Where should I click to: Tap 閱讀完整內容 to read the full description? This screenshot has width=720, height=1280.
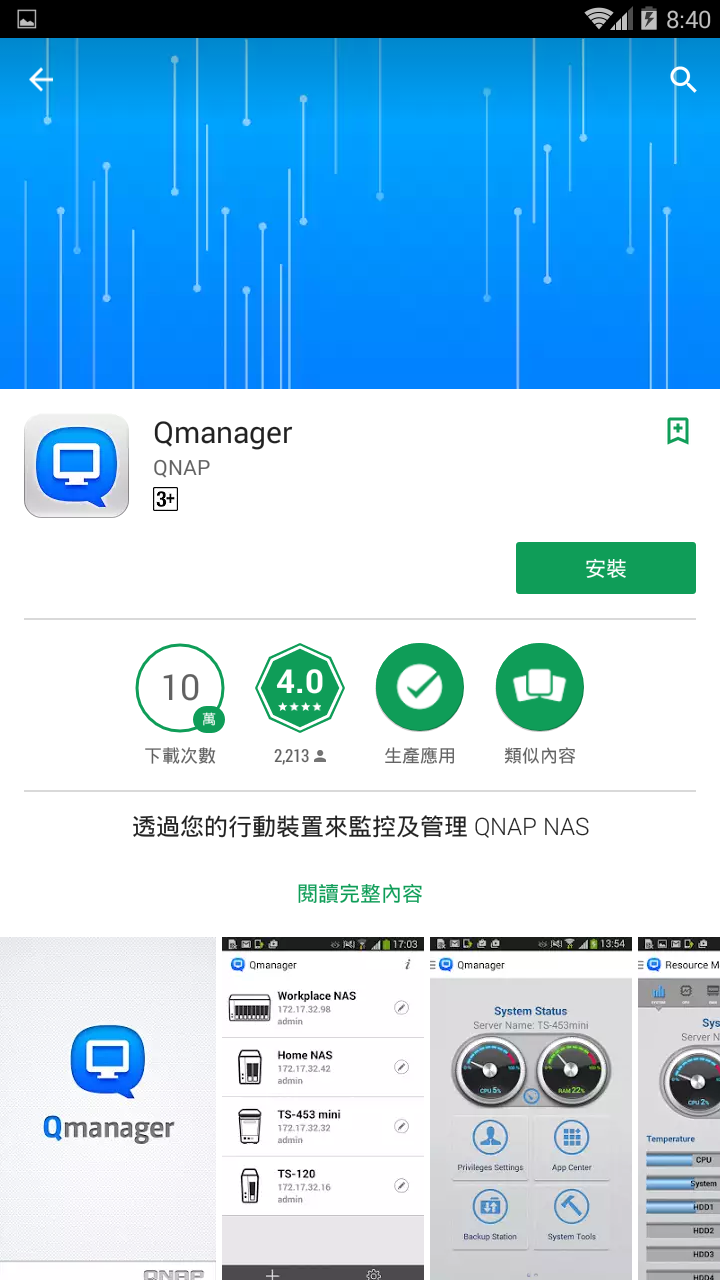click(360, 893)
